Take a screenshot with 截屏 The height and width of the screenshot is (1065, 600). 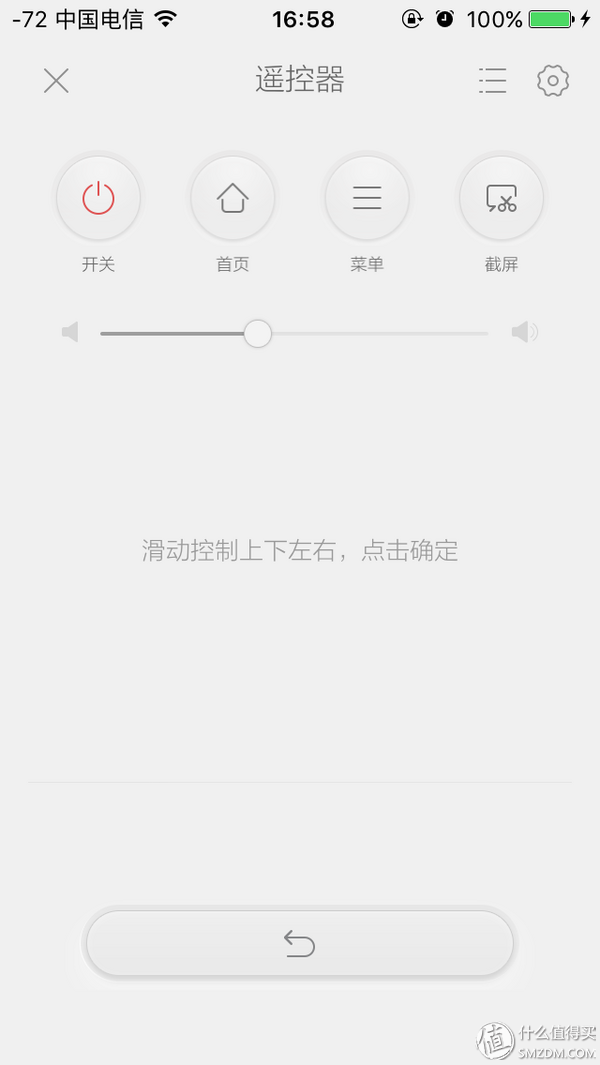pos(501,198)
